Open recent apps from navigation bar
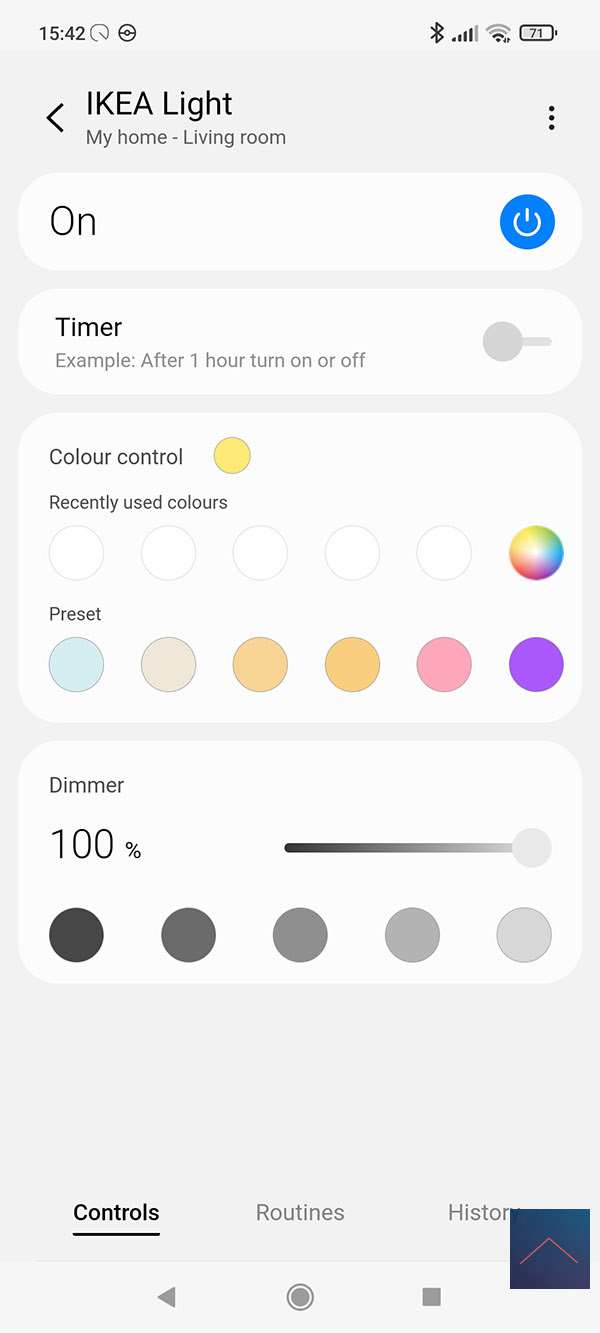This screenshot has height=1333, width=600. click(x=431, y=1297)
